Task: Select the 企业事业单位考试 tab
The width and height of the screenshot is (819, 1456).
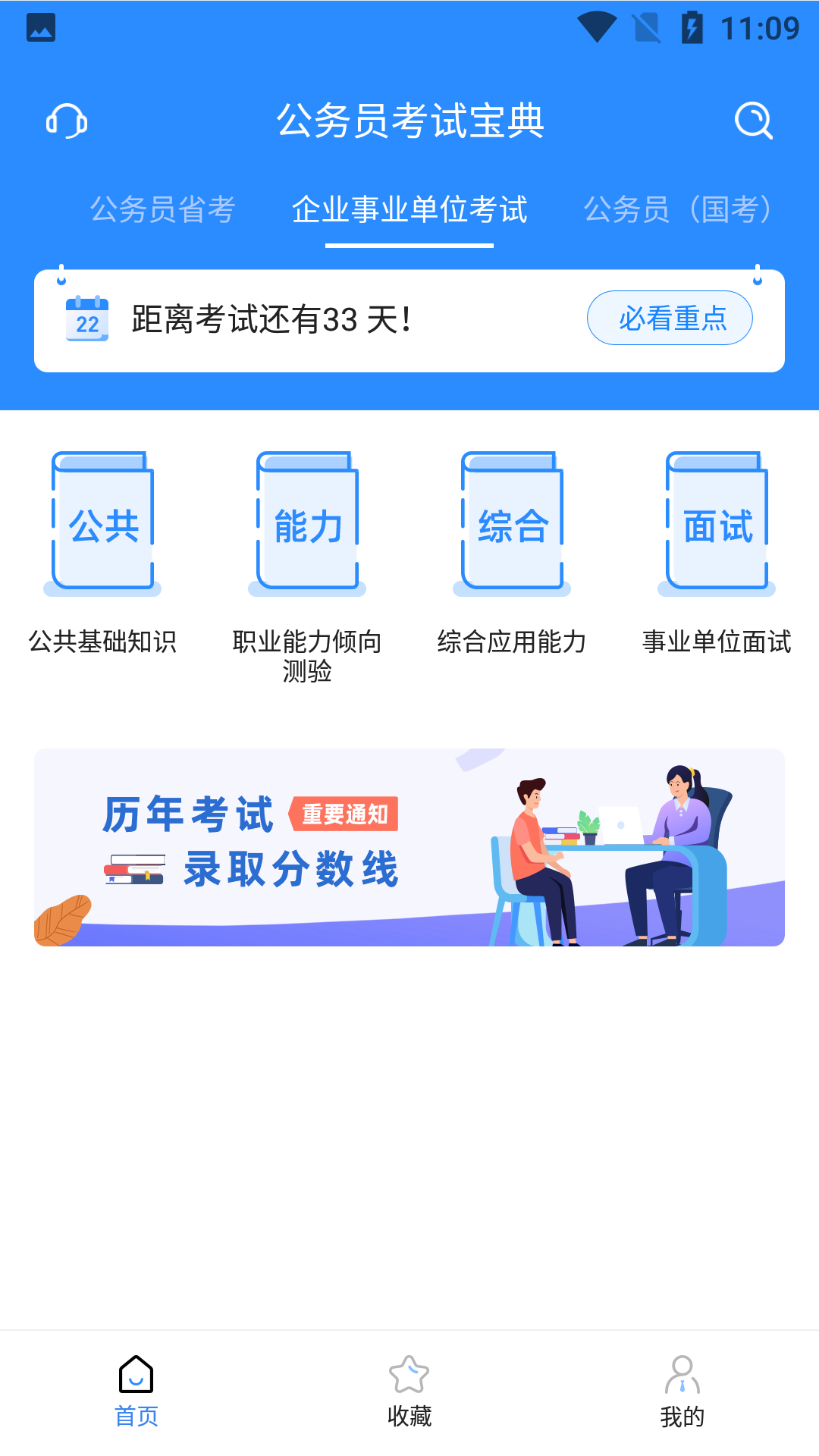Action: click(x=409, y=211)
